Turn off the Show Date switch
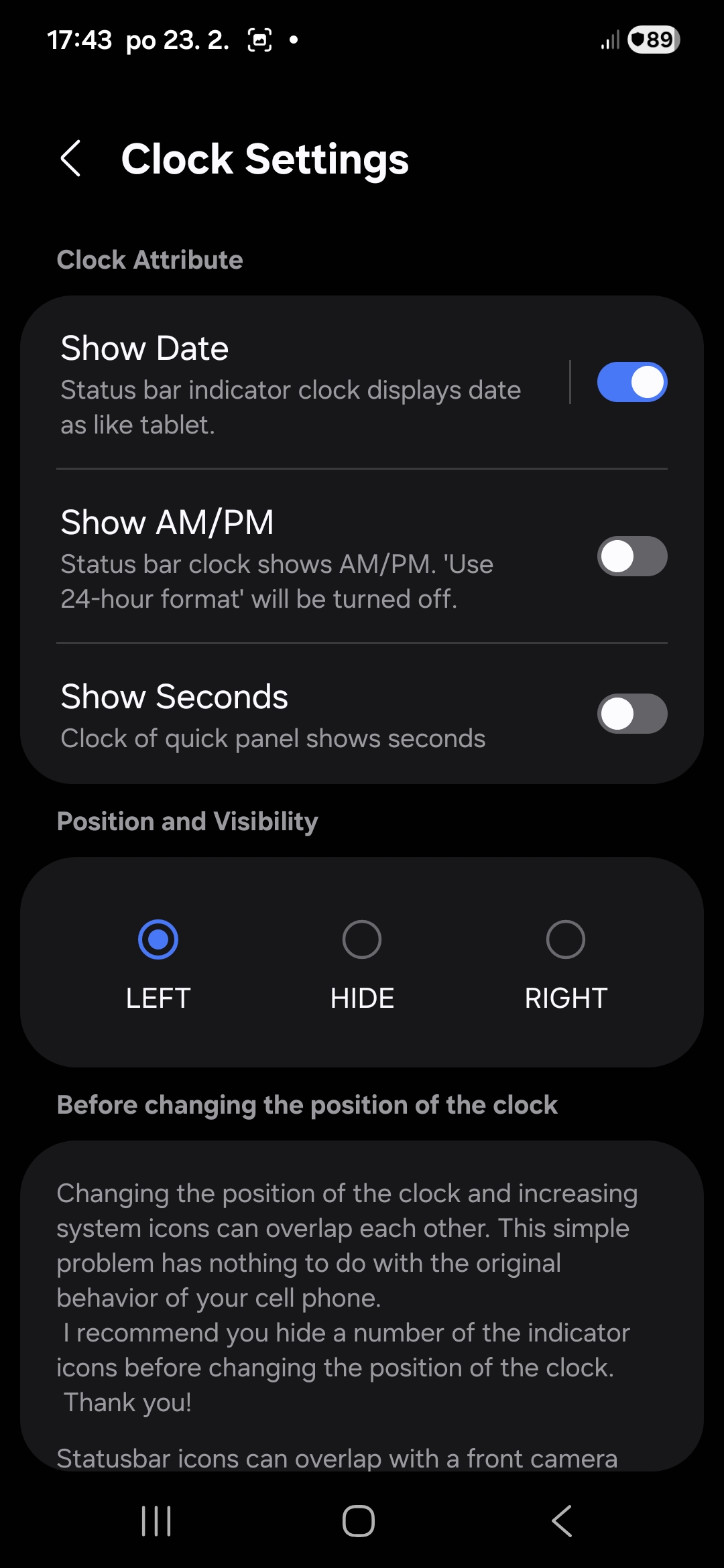This screenshot has height=1568, width=724. coord(631,382)
